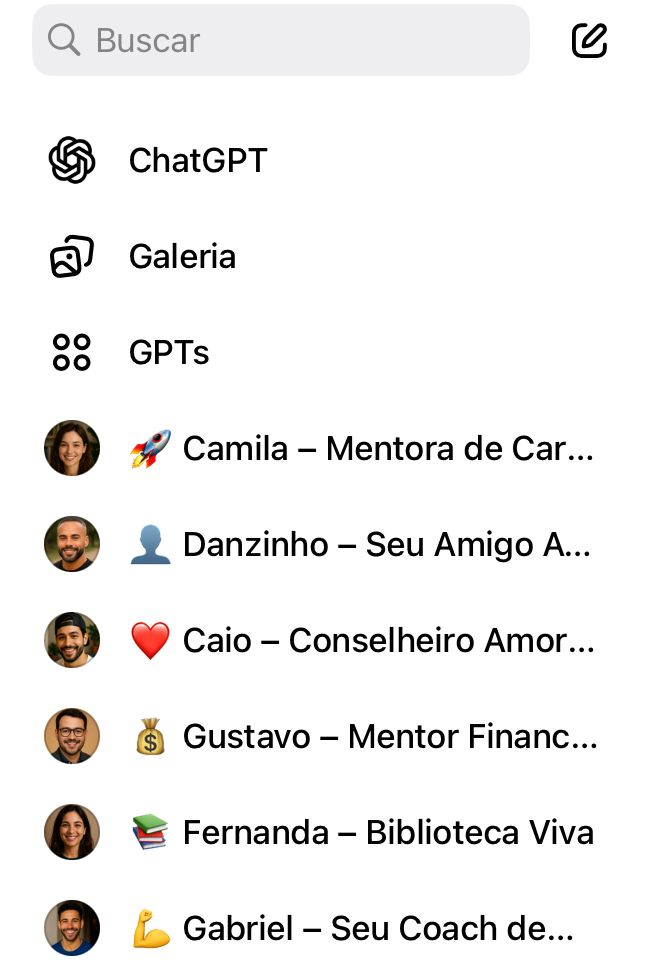
Task: Open the ChatGPT row
Action: pos(198,160)
